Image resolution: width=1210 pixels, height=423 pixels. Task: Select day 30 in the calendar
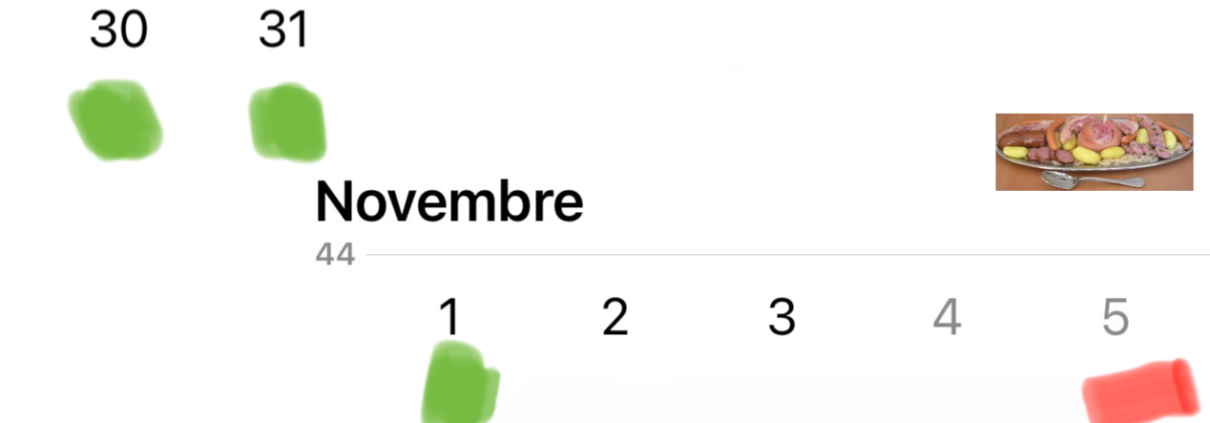tap(118, 31)
